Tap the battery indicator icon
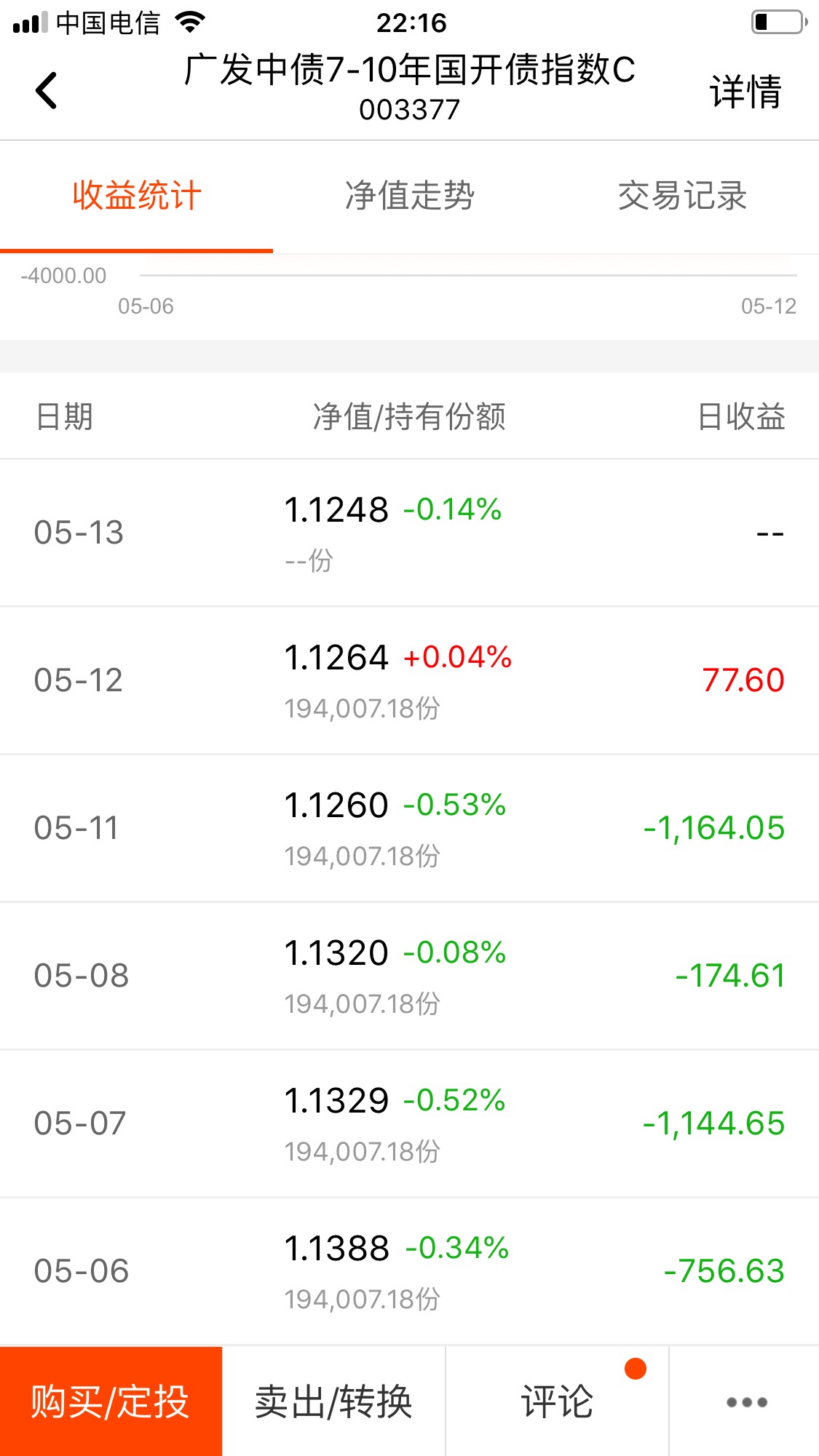 click(x=775, y=21)
